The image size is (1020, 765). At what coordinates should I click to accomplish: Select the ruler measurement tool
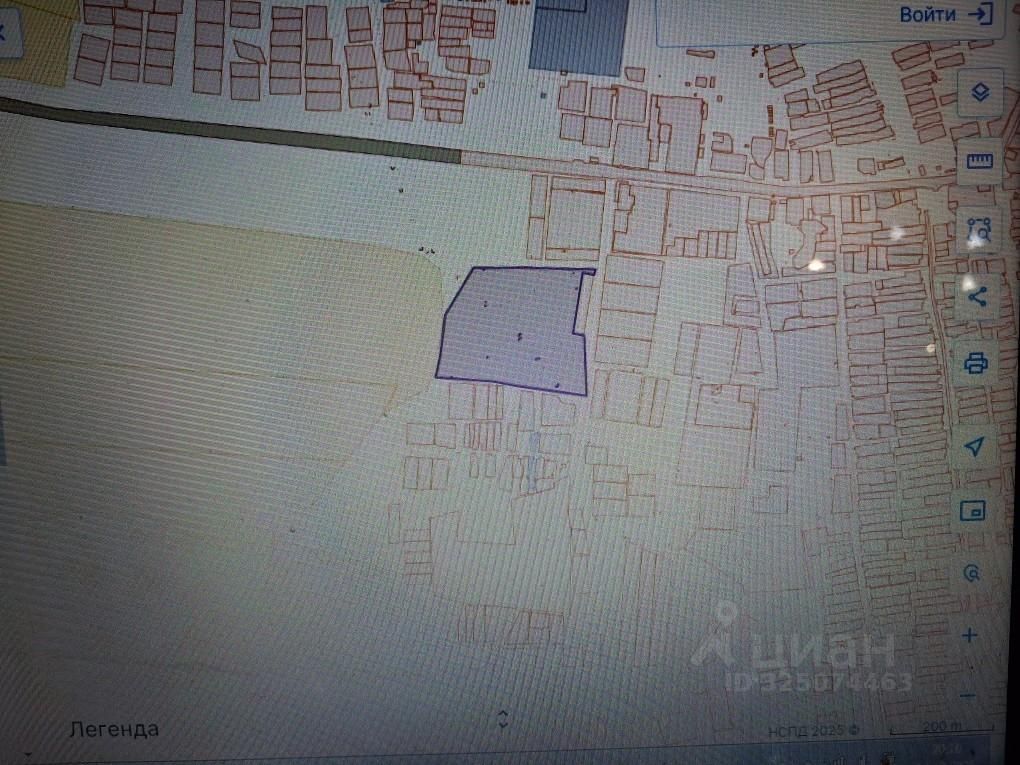pyautogui.click(x=979, y=162)
